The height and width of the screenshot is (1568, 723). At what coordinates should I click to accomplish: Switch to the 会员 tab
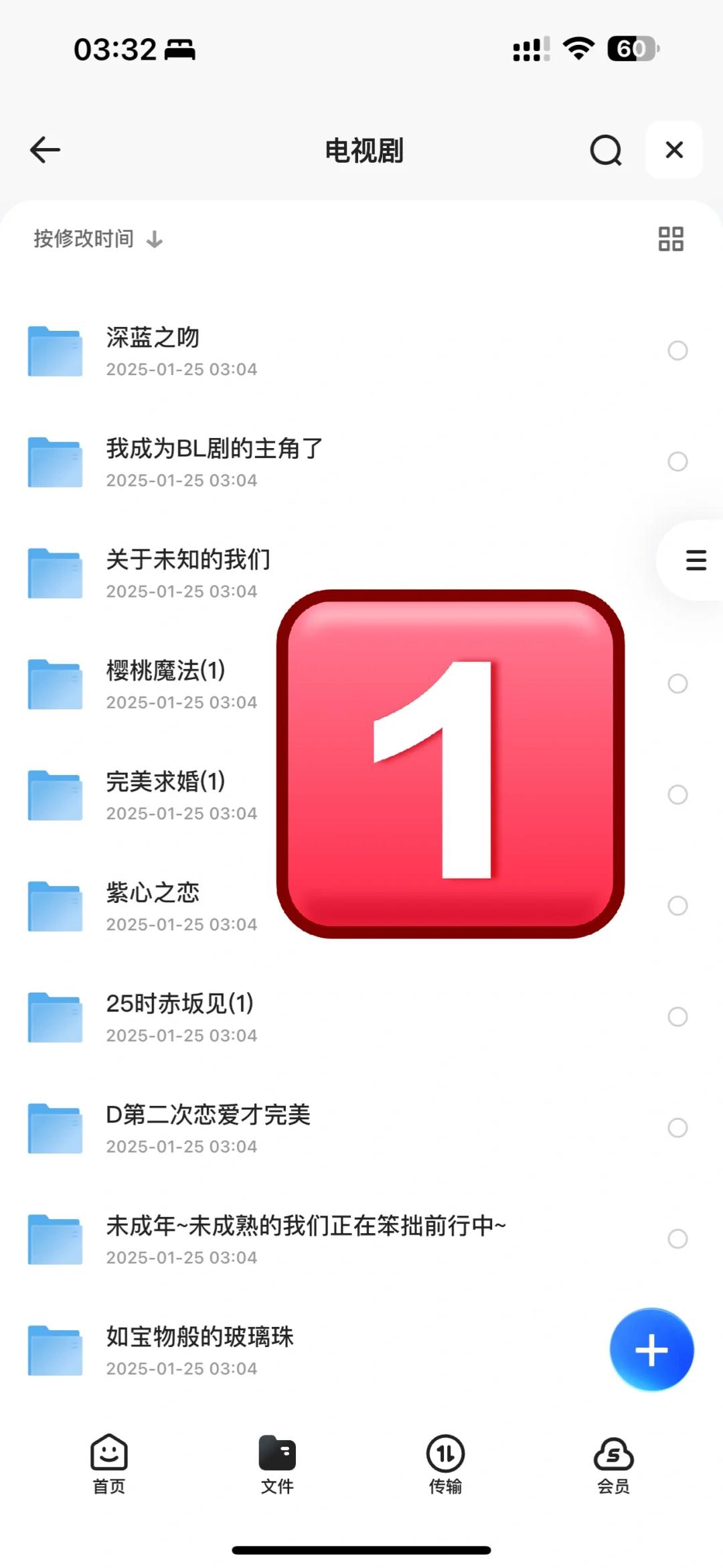coord(613,1465)
